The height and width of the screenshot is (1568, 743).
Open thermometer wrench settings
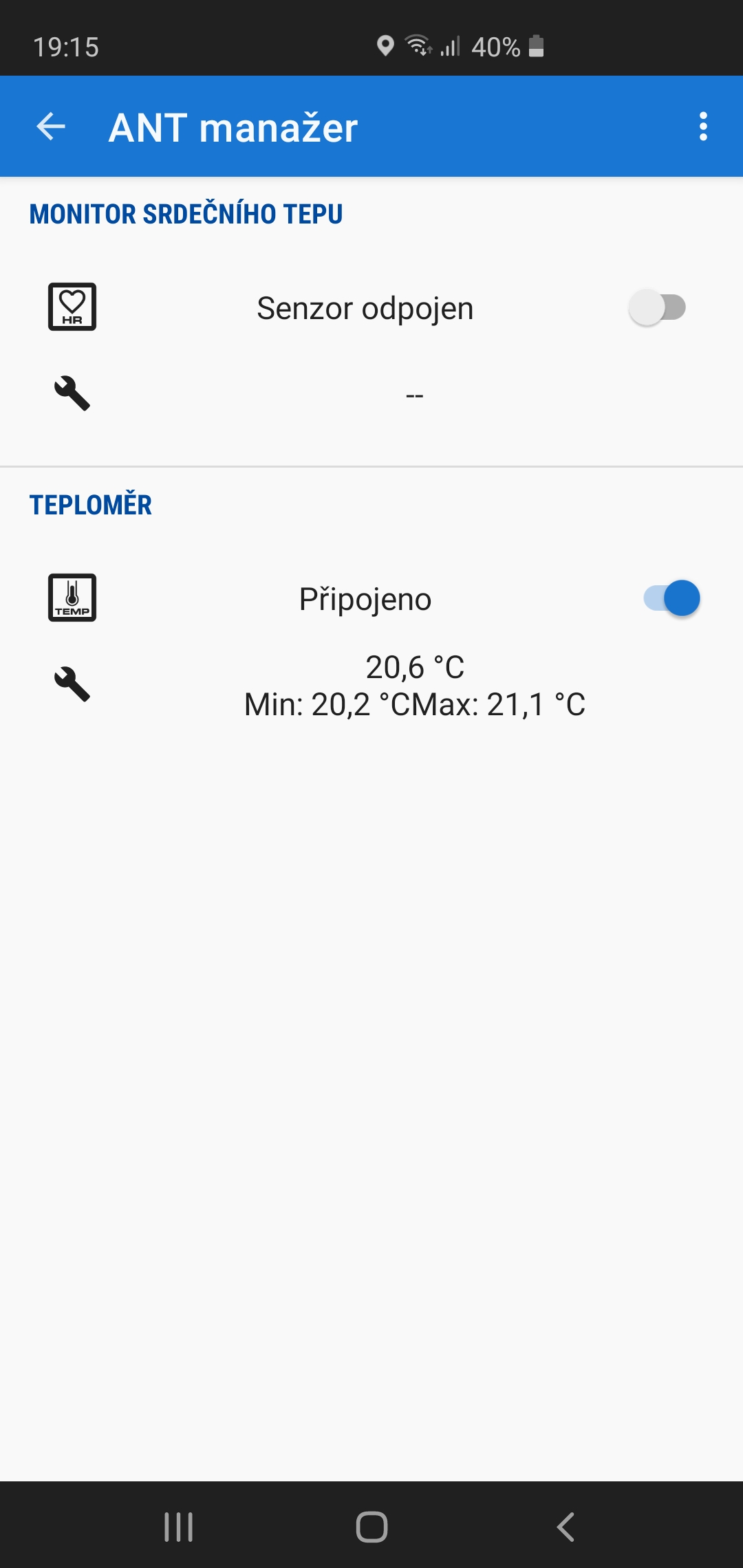pyautogui.click(x=72, y=684)
